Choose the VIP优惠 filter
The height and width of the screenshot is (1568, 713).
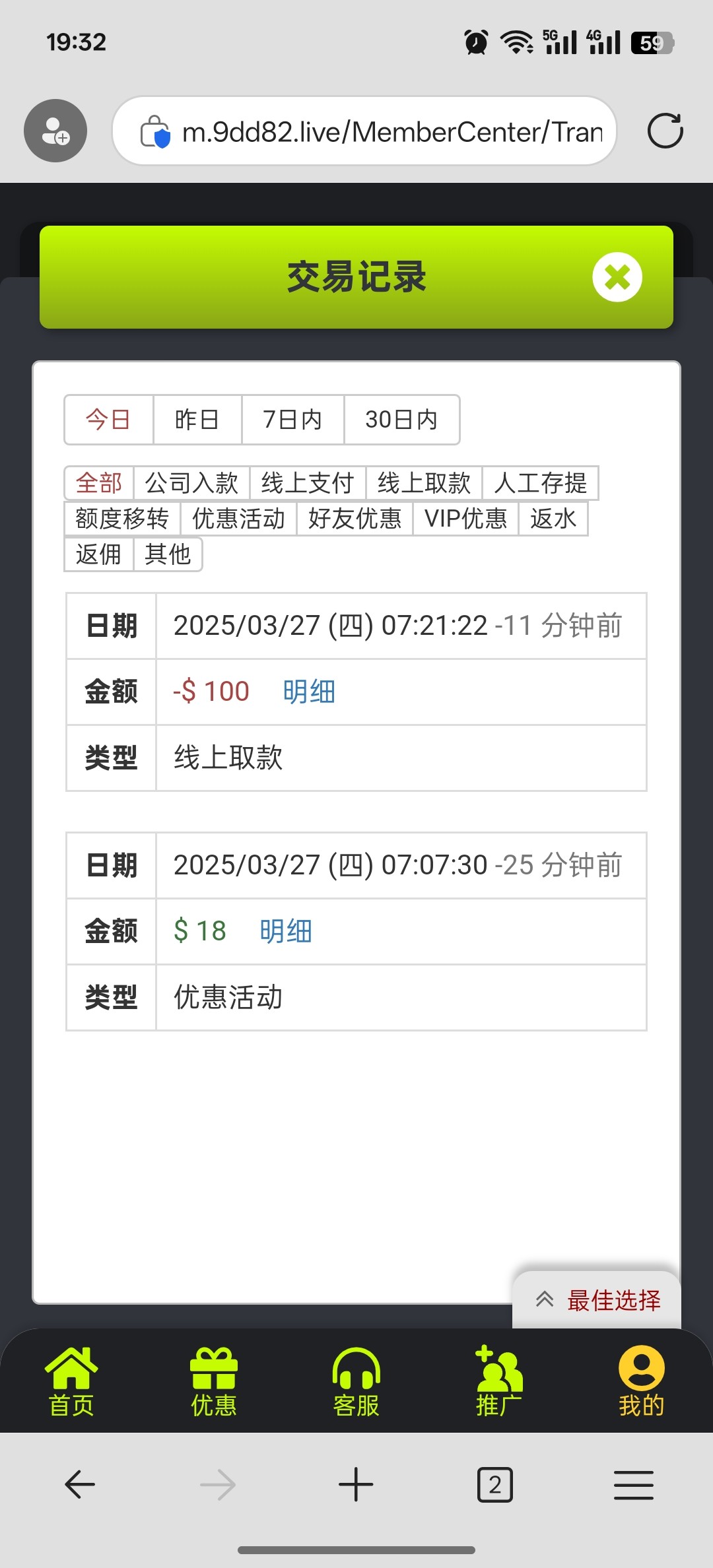[x=465, y=519]
